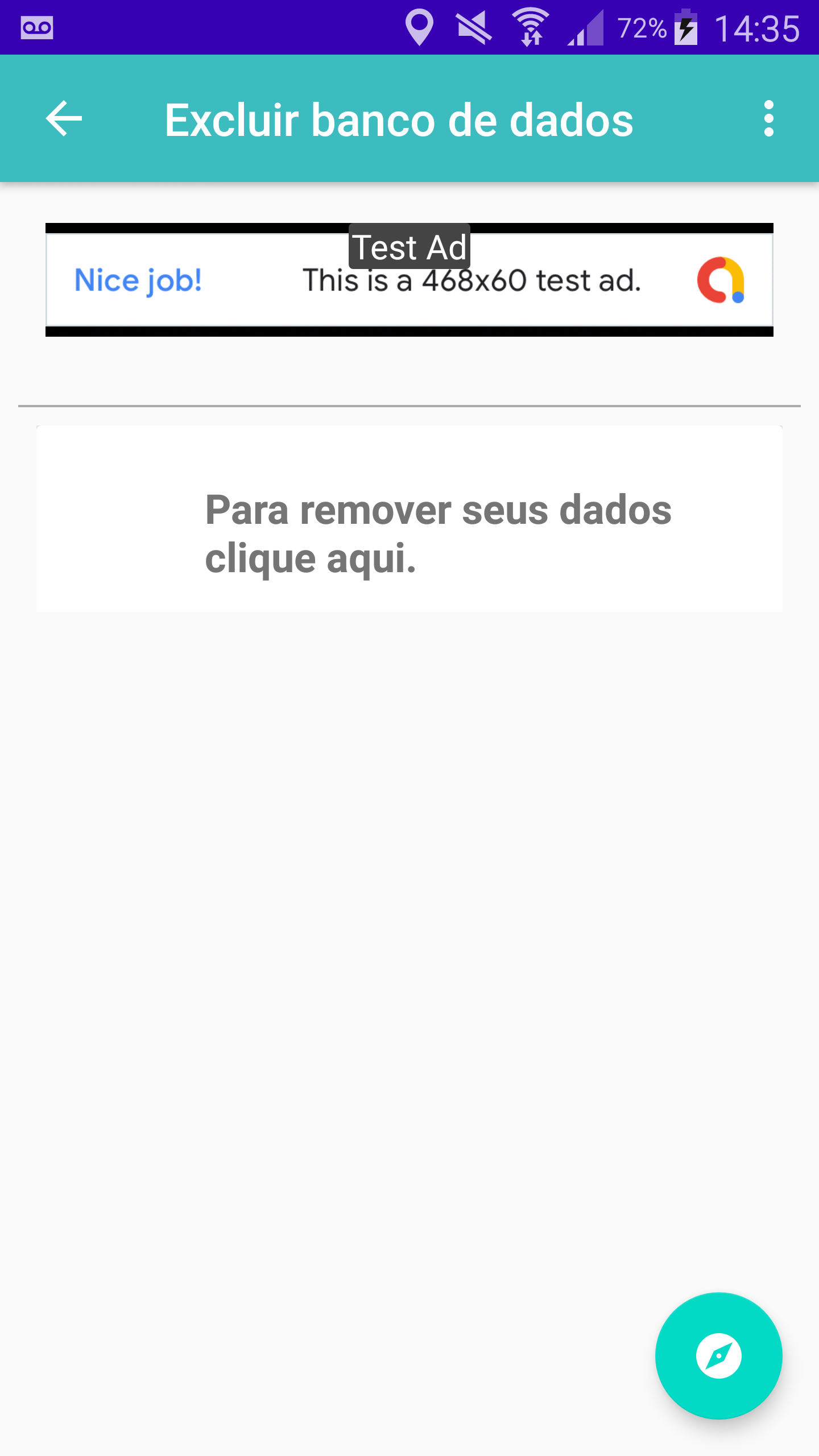Tap the compass floating action button
Image resolution: width=819 pixels, height=1456 pixels.
pyautogui.click(x=719, y=1356)
